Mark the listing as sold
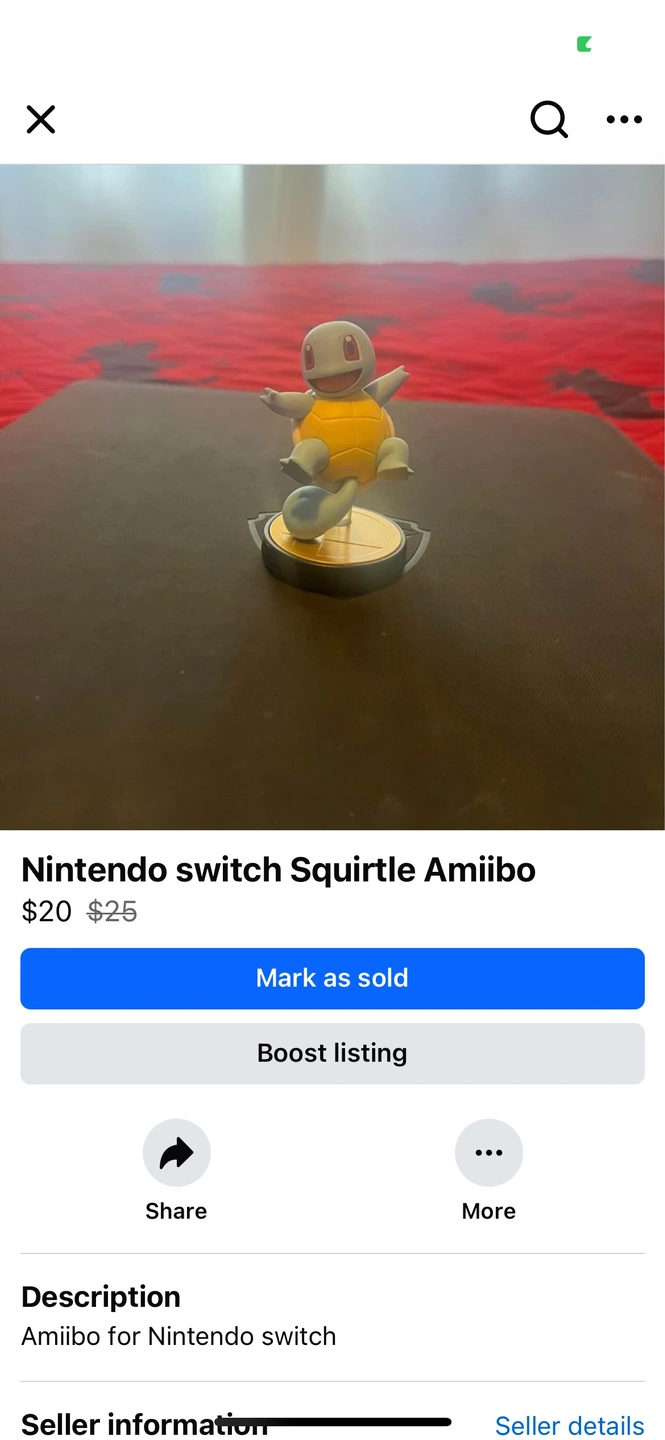 (332, 978)
